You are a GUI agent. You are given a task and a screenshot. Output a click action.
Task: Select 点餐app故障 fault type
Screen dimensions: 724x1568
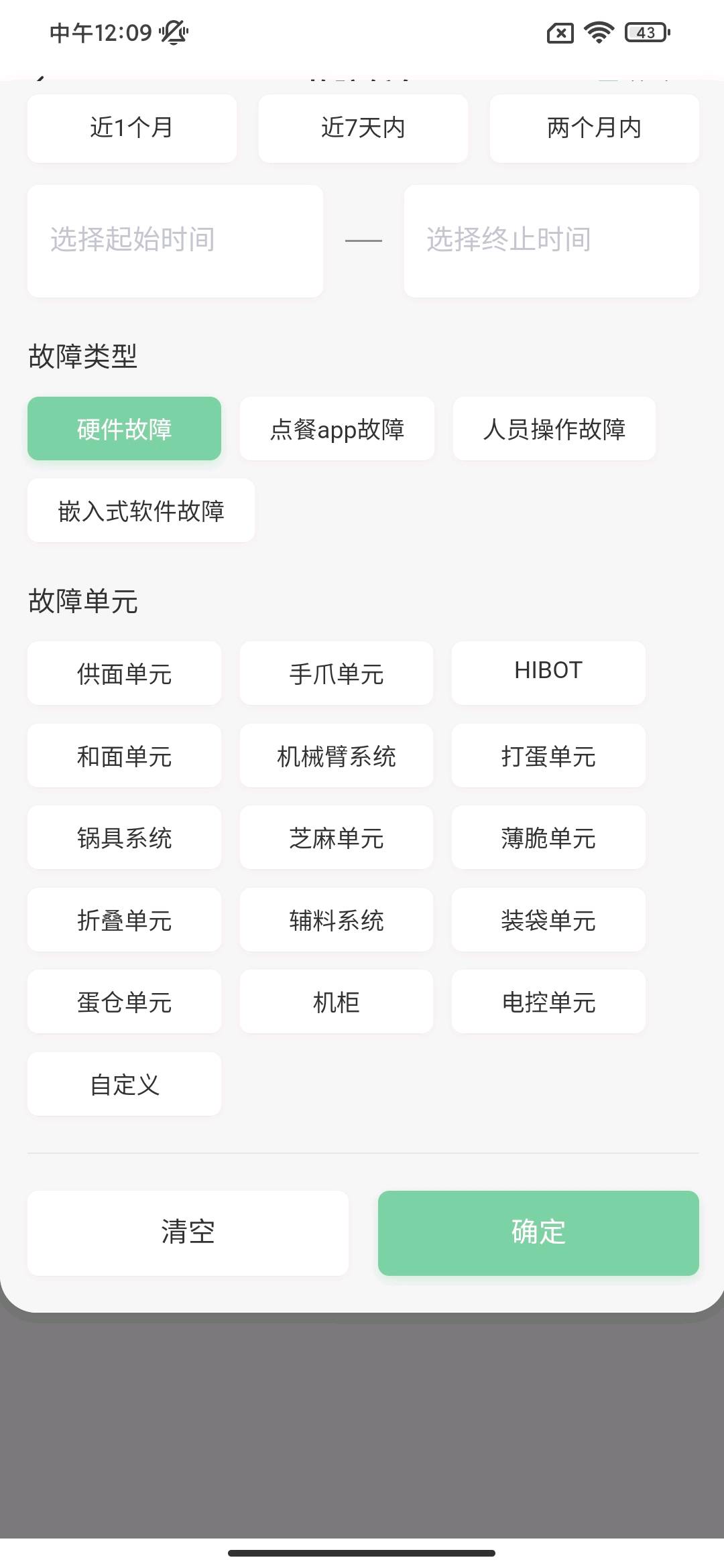click(337, 429)
